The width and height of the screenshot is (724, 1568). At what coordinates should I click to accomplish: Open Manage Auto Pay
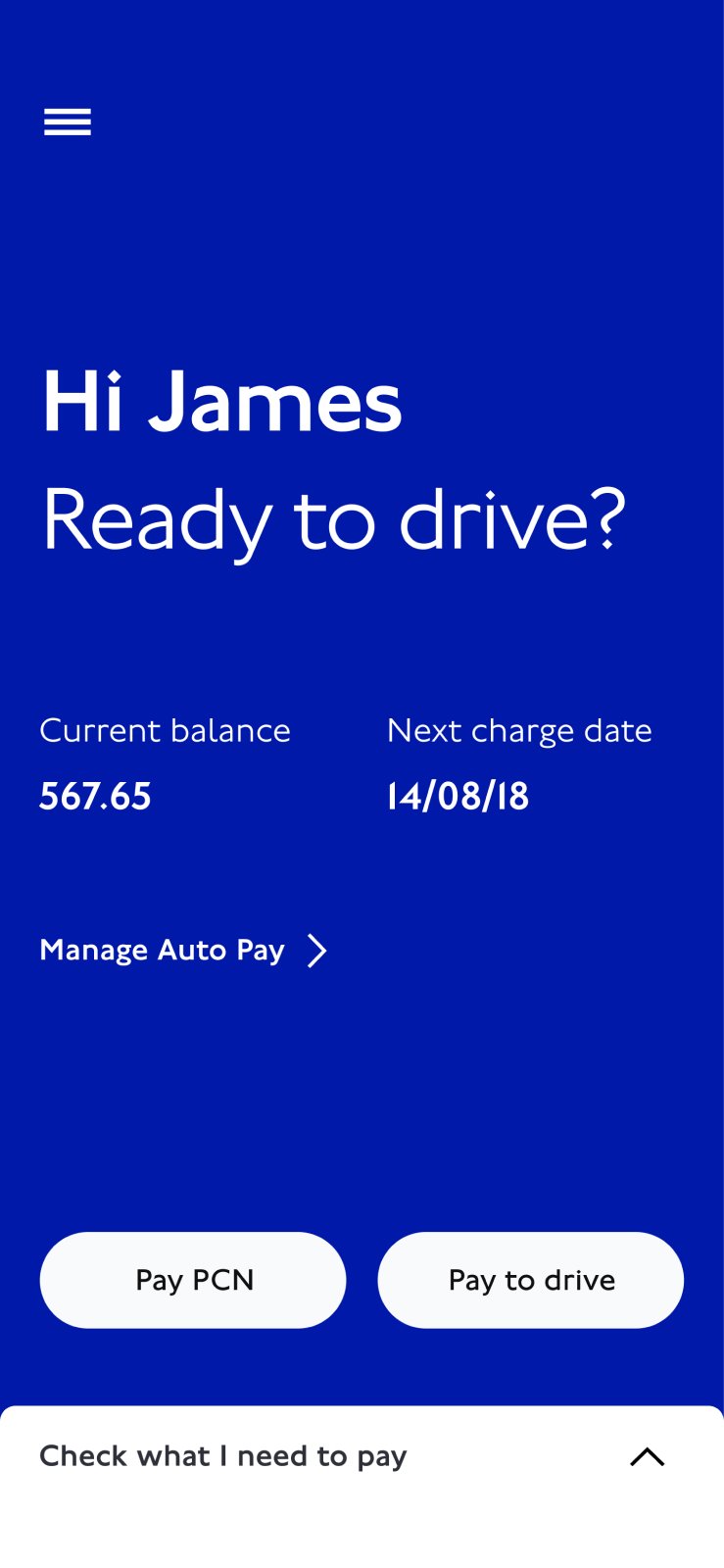point(183,951)
